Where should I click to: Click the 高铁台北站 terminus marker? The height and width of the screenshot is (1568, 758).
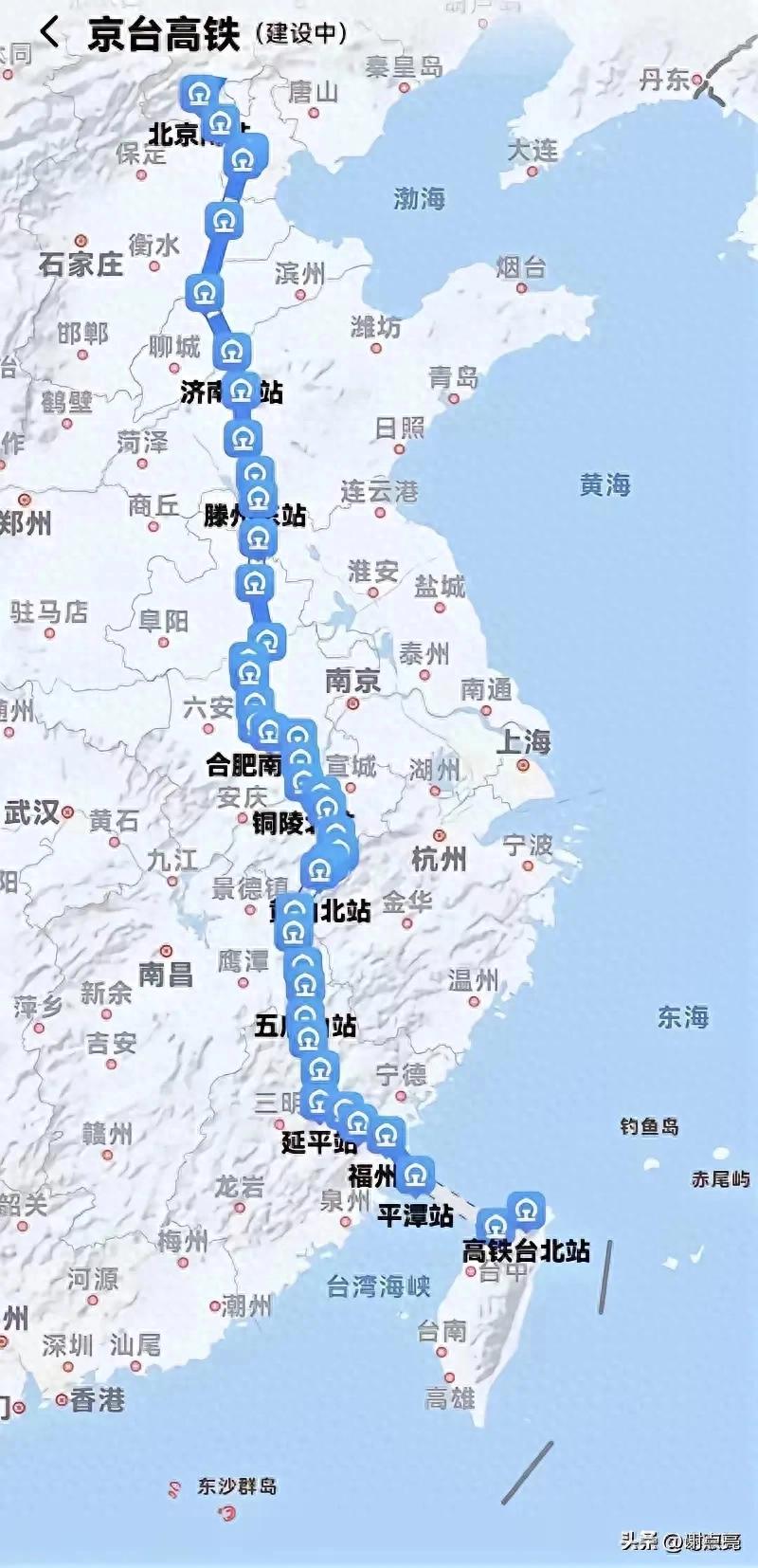527,1210
